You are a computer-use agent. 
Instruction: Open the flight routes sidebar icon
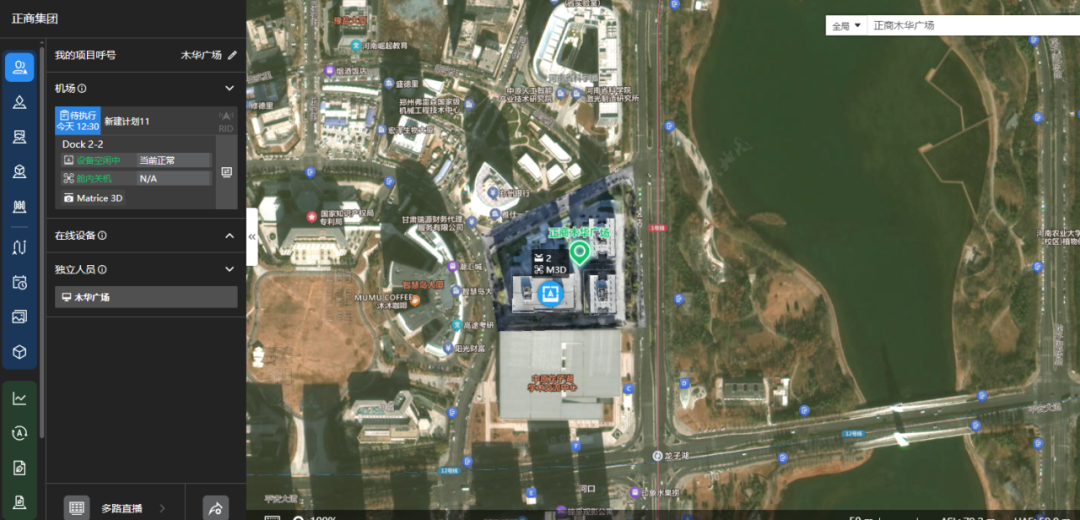pos(19,247)
